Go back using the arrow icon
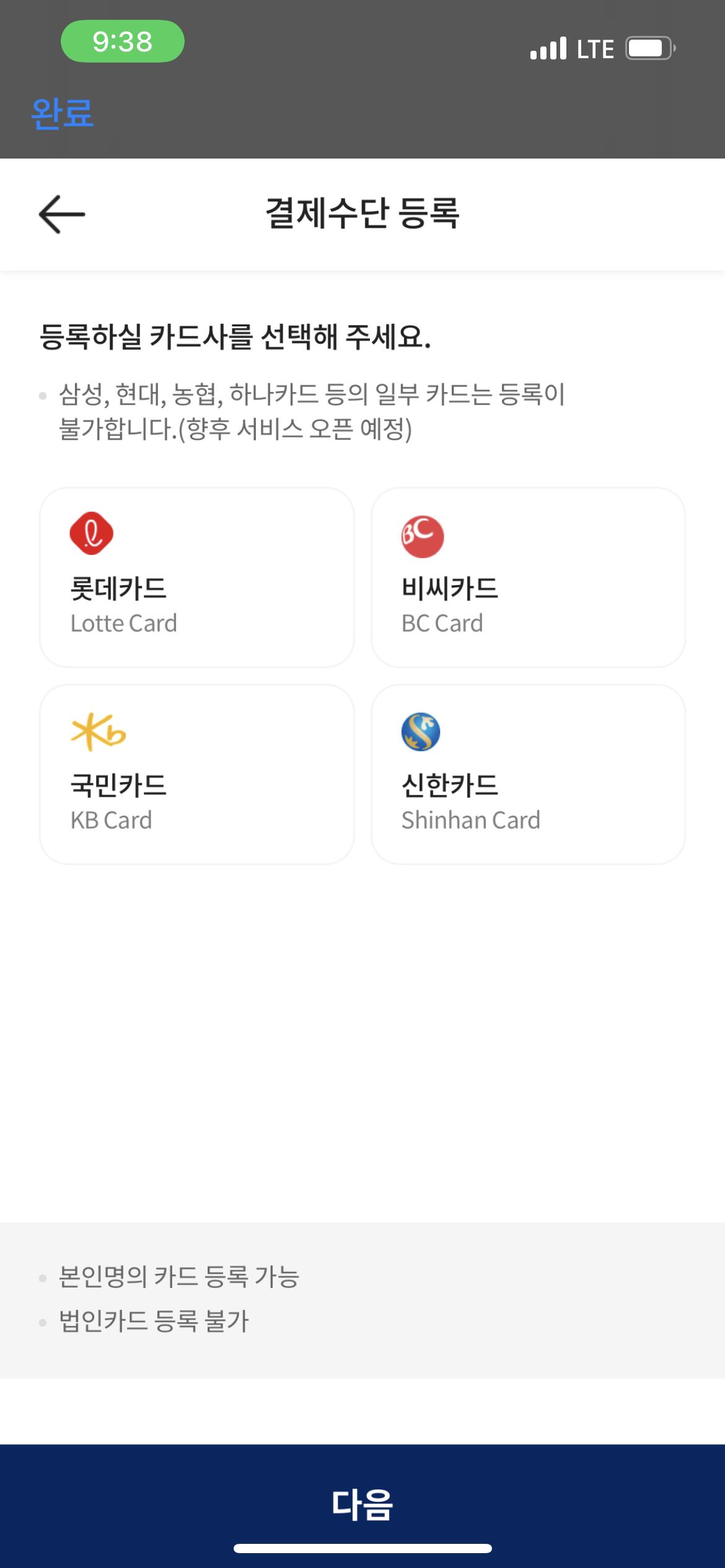725x1568 pixels. pyautogui.click(x=62, y=214)
